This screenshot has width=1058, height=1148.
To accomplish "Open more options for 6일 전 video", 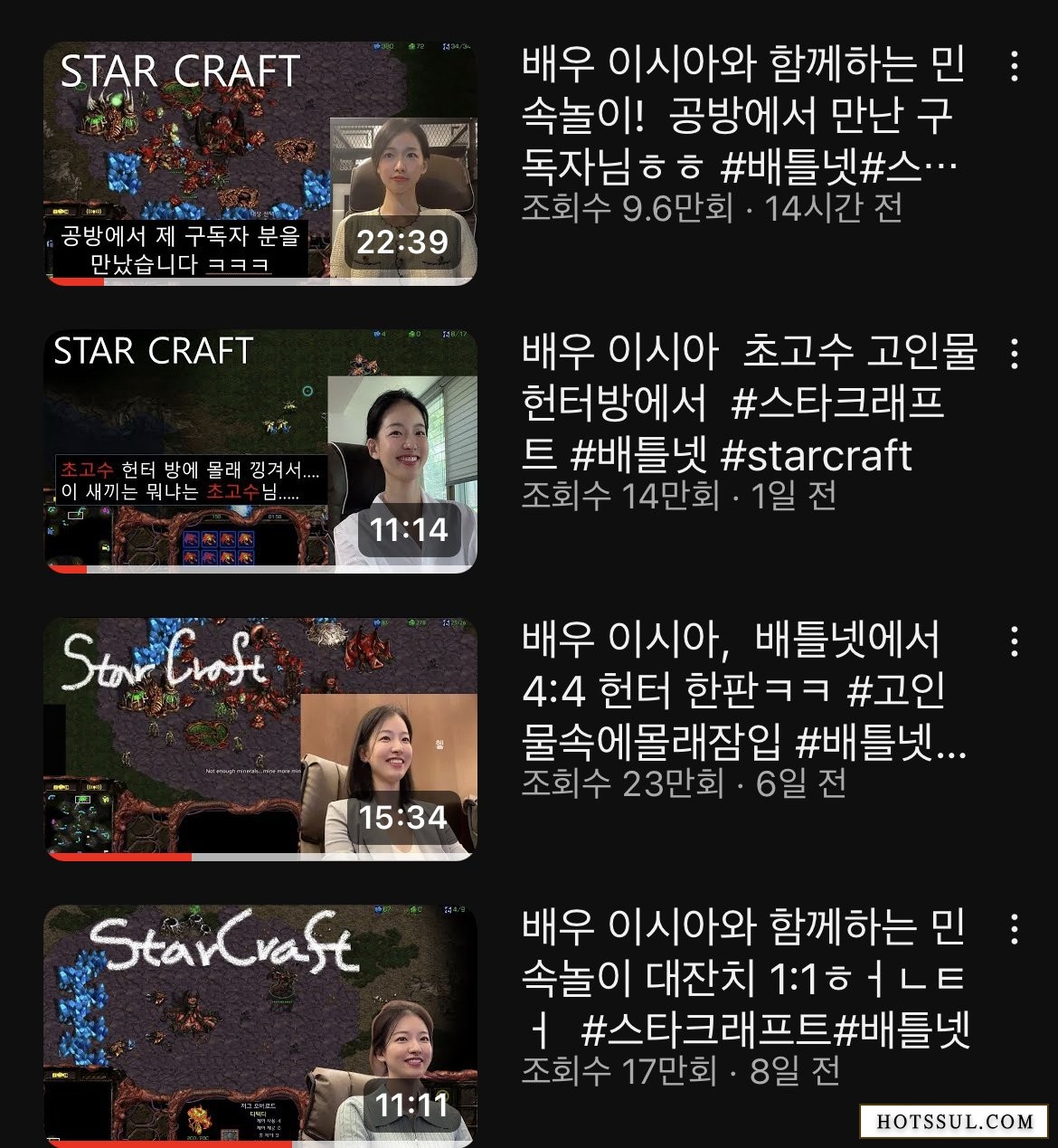I will (x=1015, y=641).
